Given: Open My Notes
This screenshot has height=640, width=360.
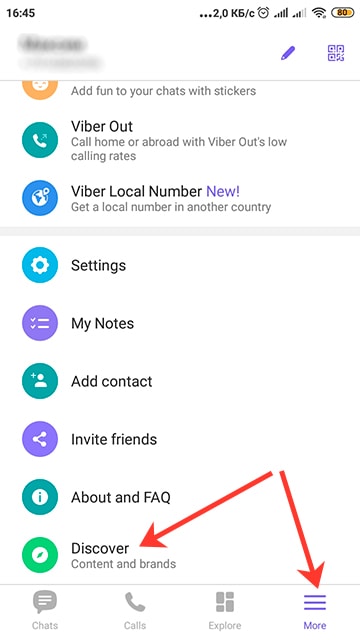Looking at the screenshot, I should click(x=180, y=323).
